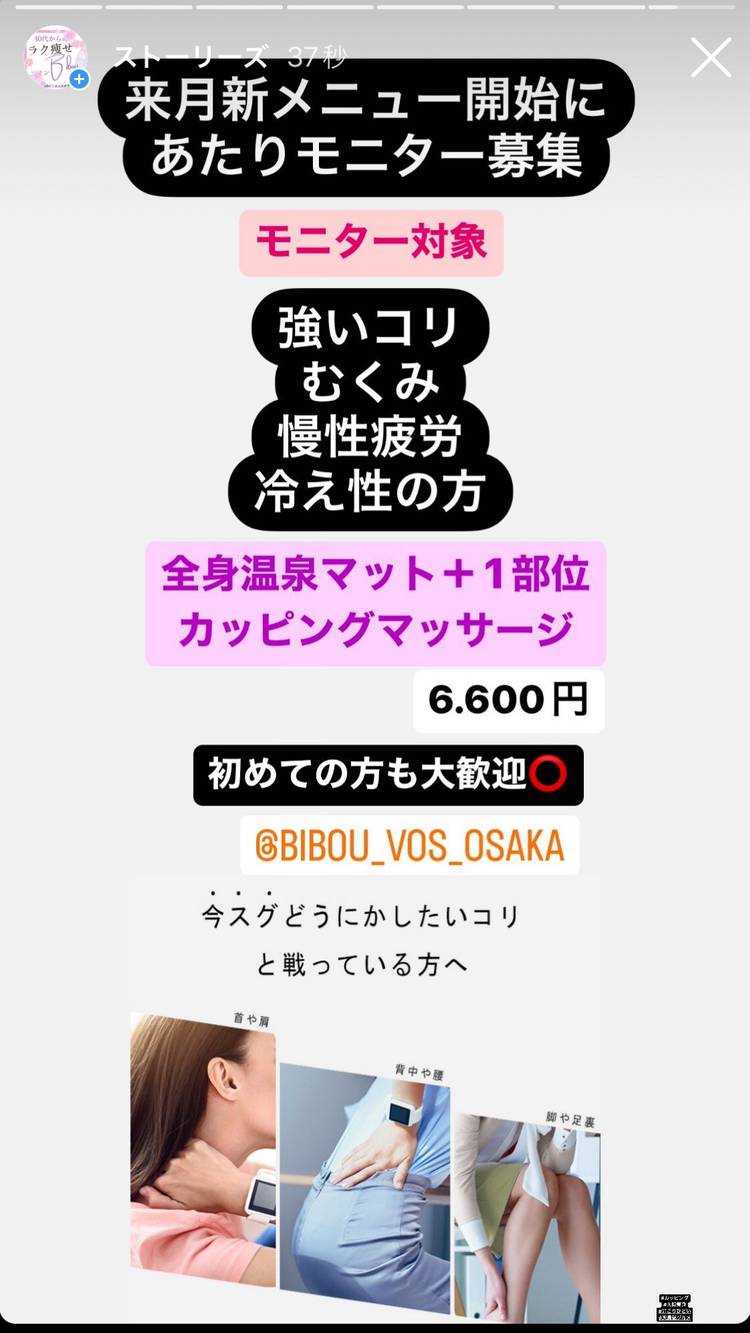
Task: Close the story viewer
Action: click(x=711, y=58)
